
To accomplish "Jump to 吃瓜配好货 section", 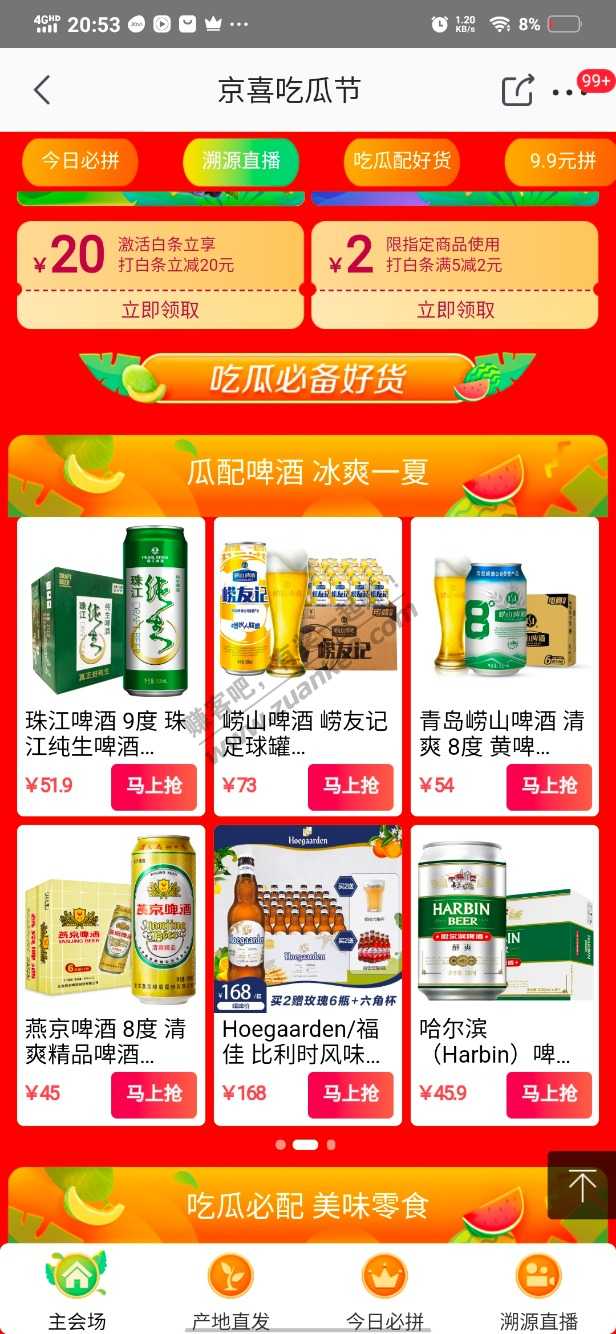I will coord(402,160).
